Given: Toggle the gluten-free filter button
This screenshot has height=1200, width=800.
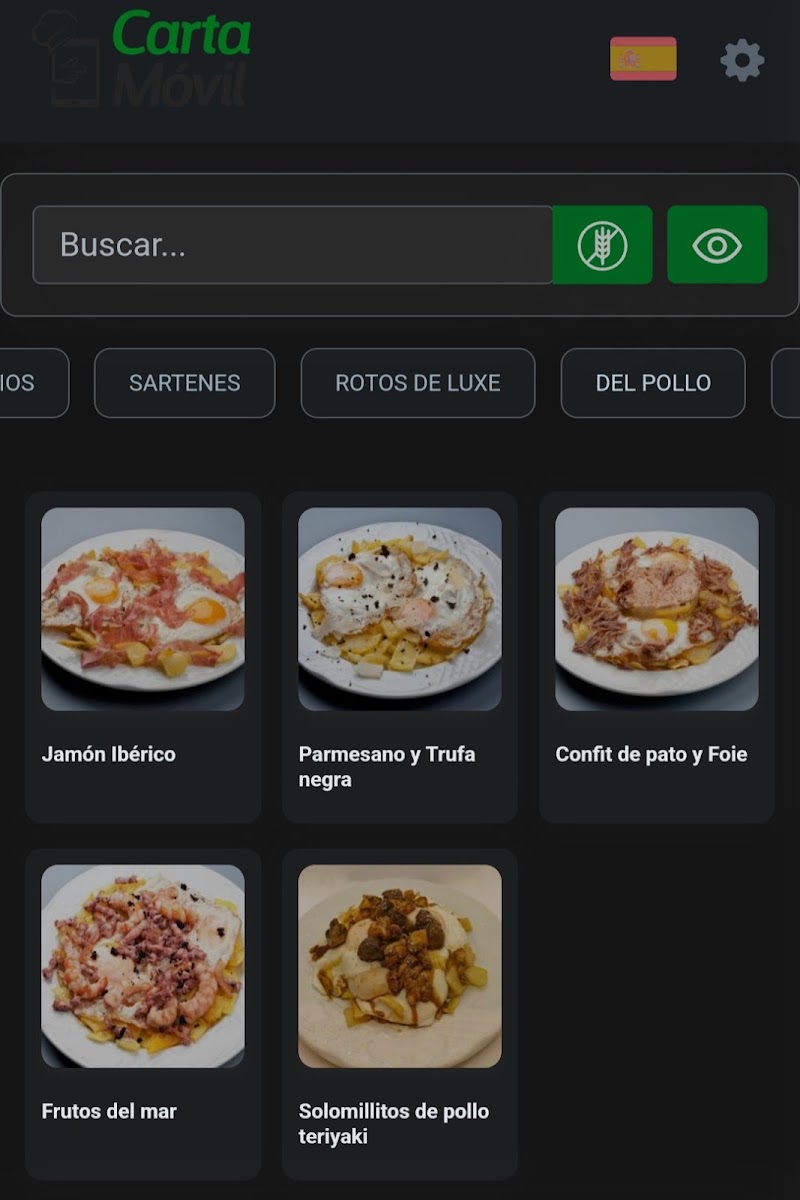Looking at the screenshot, I should click(603, 245).
